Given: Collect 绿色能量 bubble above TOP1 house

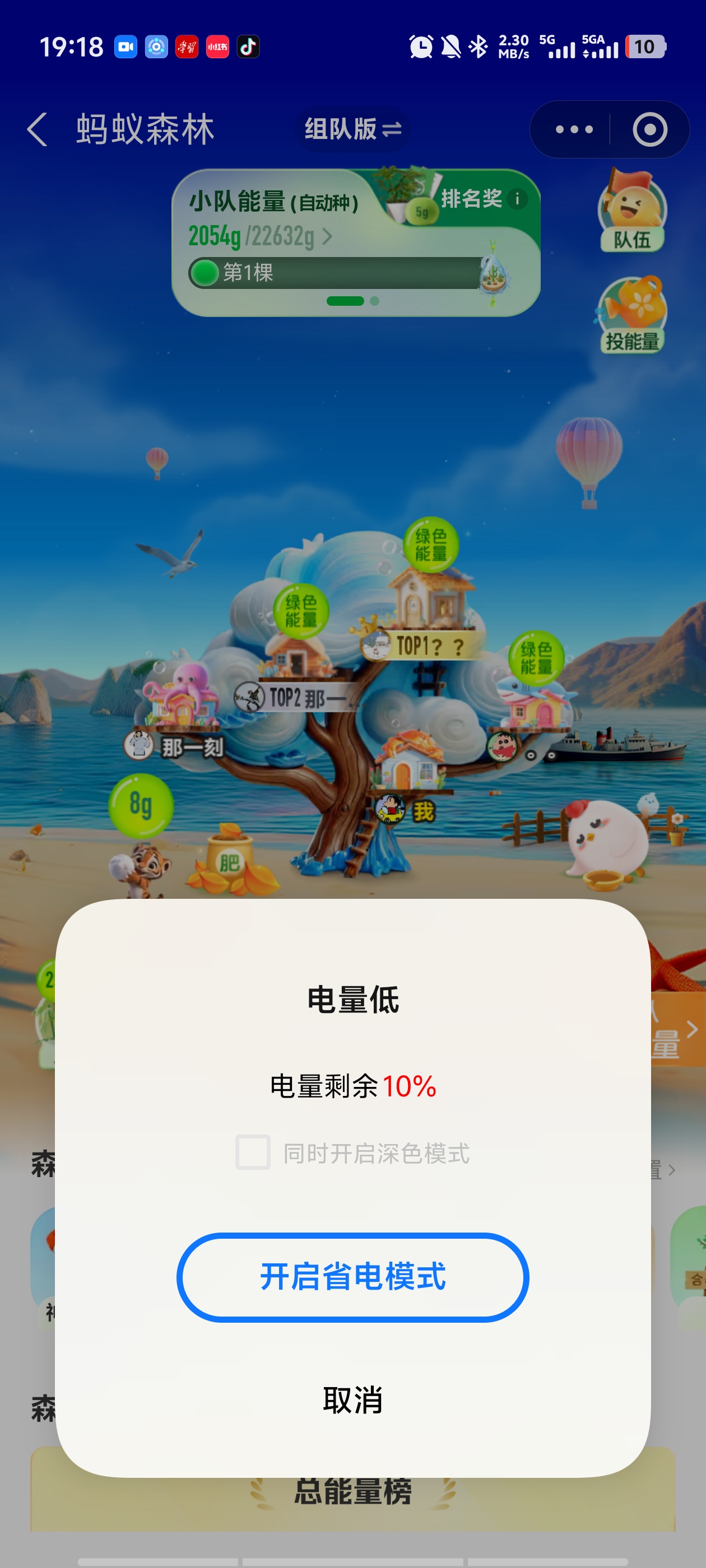Looking at the screenshot, I should pos(431,545).
